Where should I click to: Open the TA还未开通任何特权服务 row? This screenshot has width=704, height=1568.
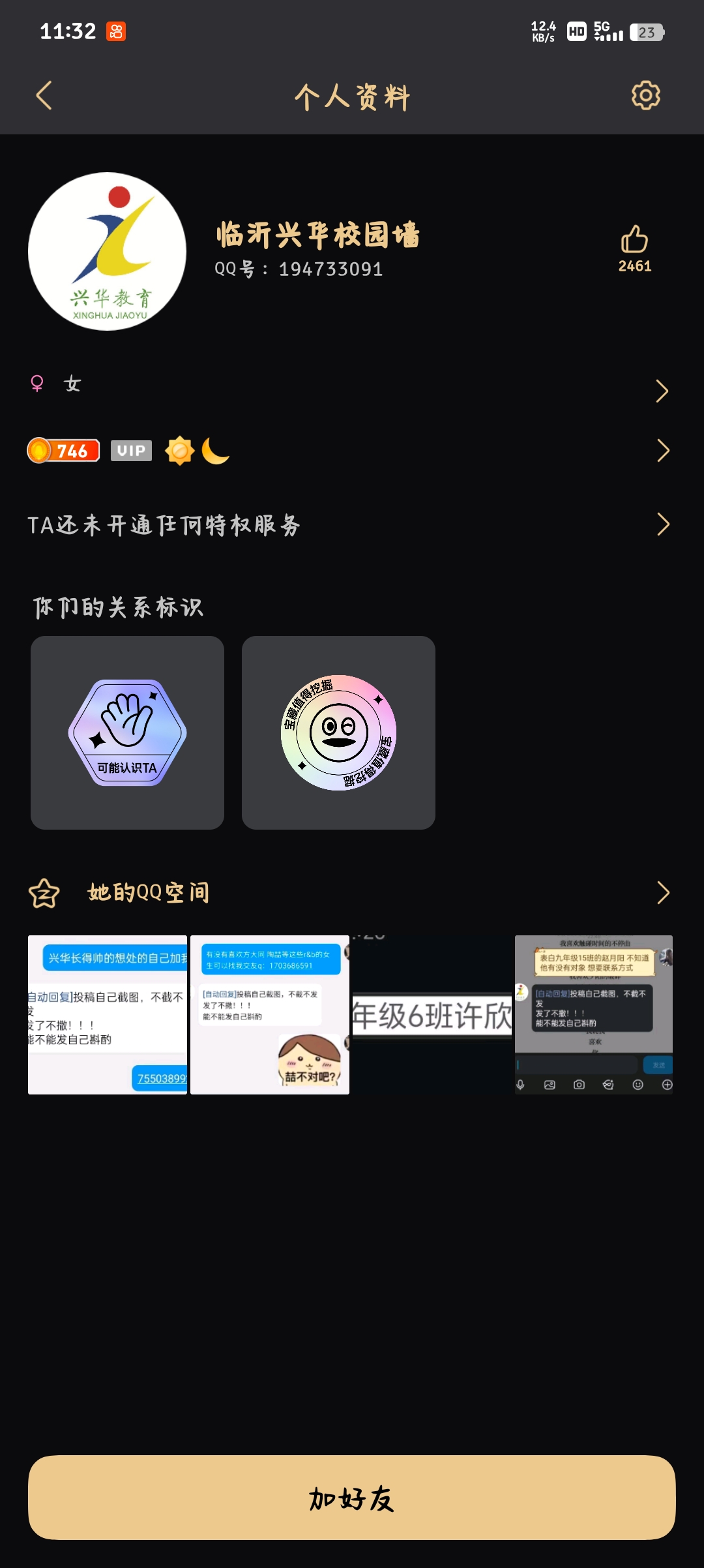(x=352, y=525)
